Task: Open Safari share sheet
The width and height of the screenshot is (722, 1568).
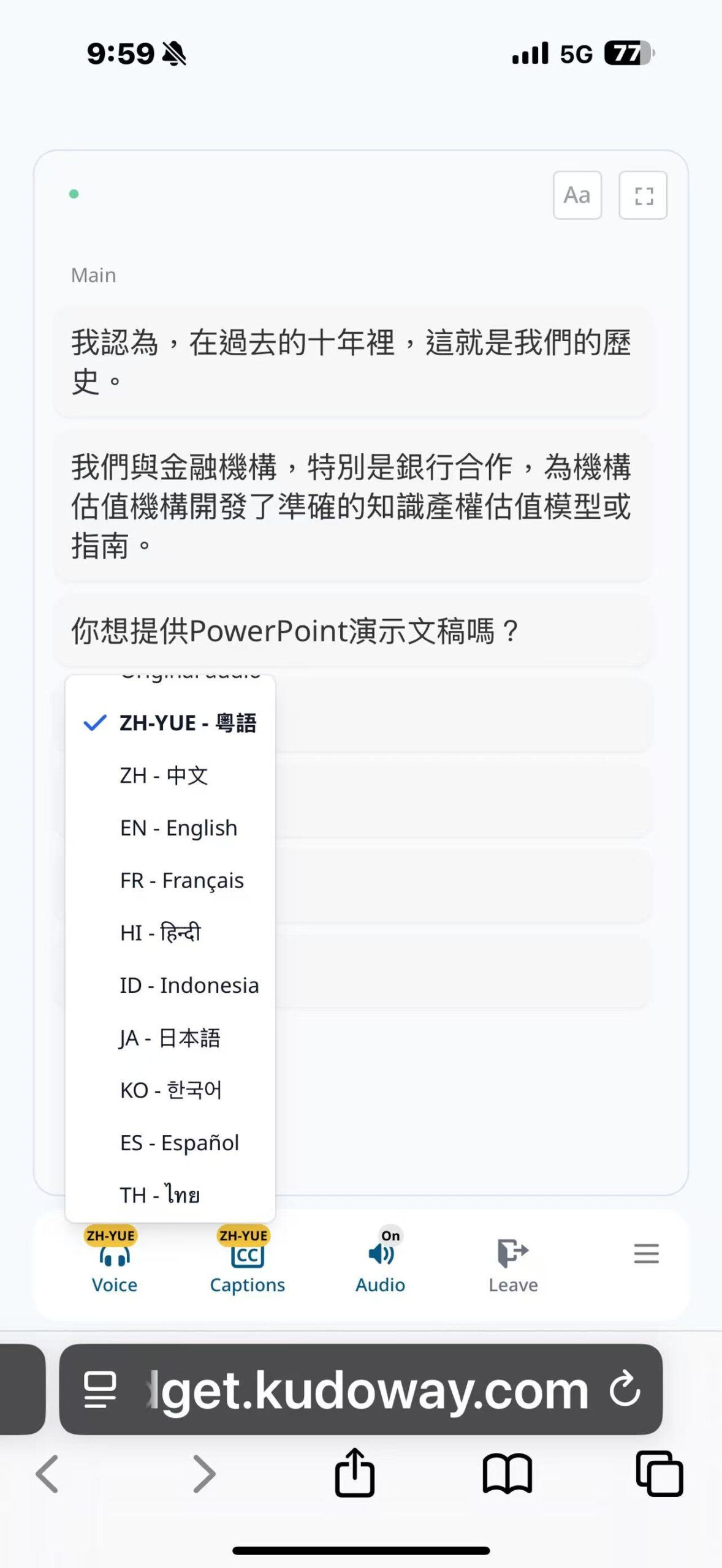Action: click(354, 1473)
